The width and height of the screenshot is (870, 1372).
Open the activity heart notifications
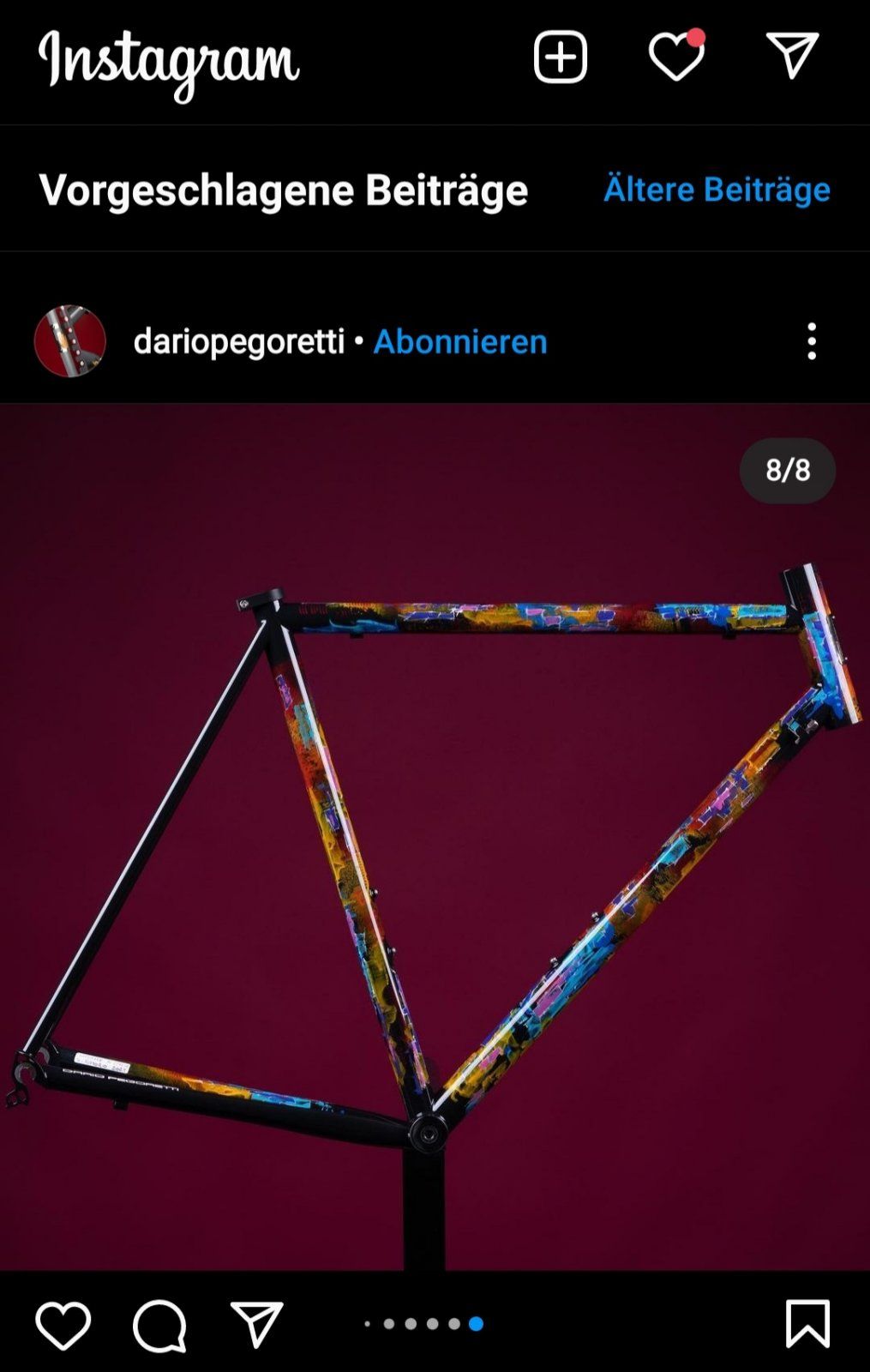675,57
